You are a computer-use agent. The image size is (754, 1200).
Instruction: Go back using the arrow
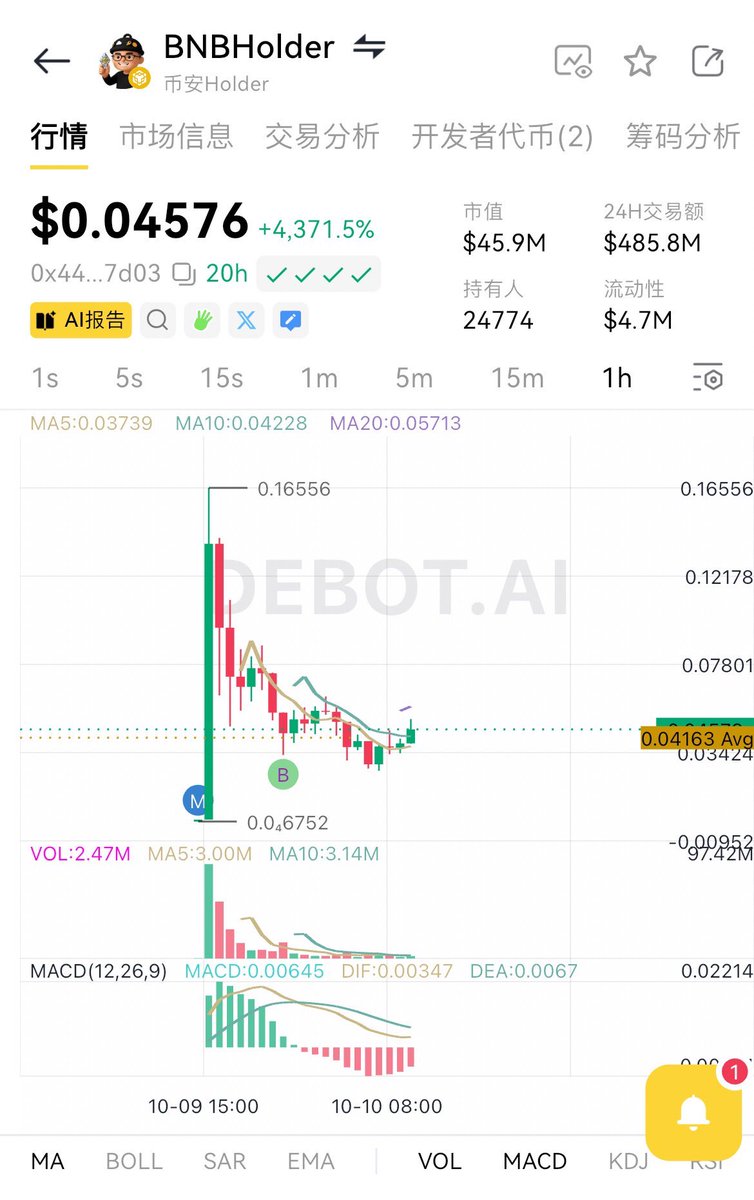52,61
